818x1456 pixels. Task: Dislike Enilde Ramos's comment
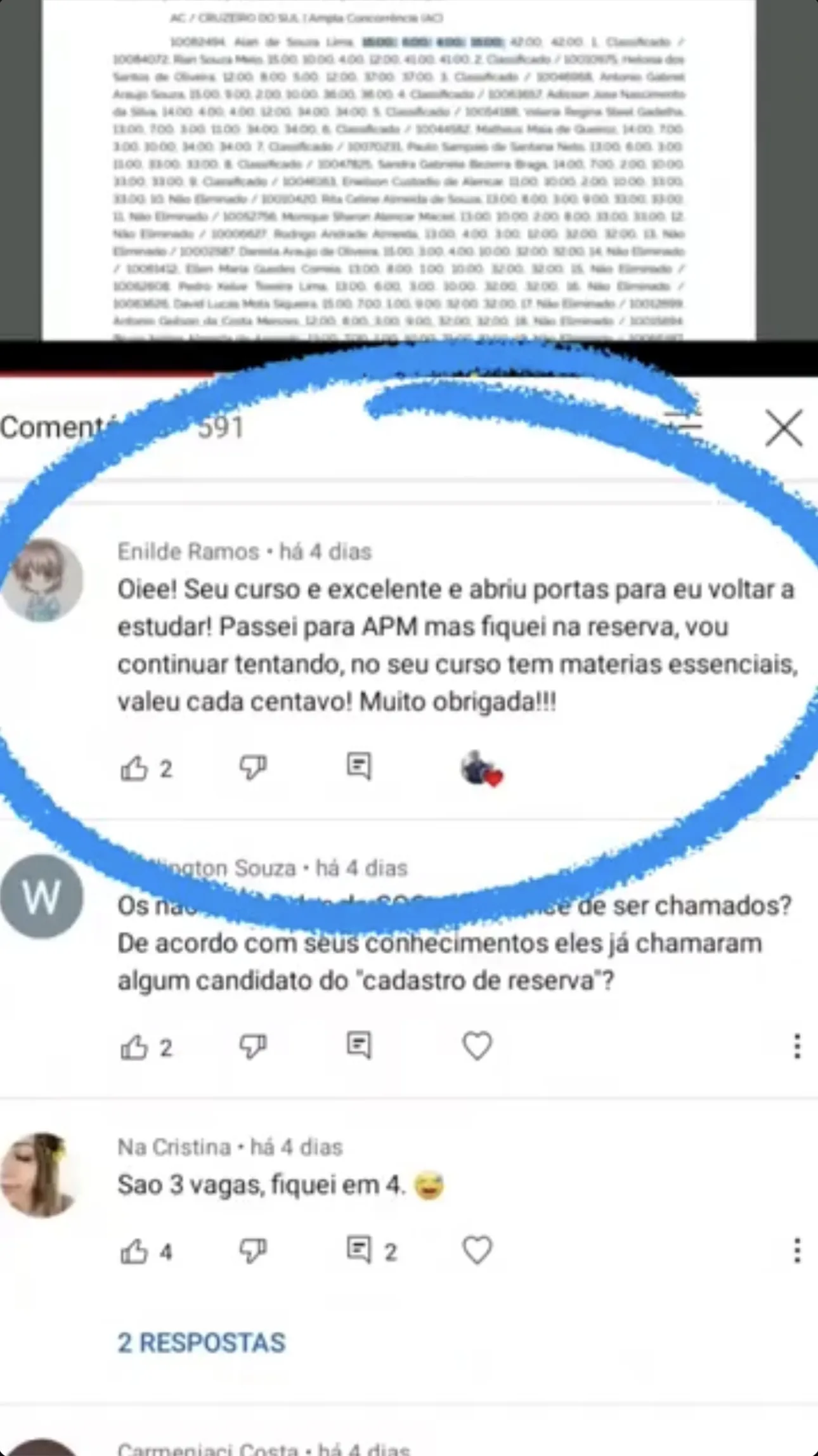(x=252, y=767)
